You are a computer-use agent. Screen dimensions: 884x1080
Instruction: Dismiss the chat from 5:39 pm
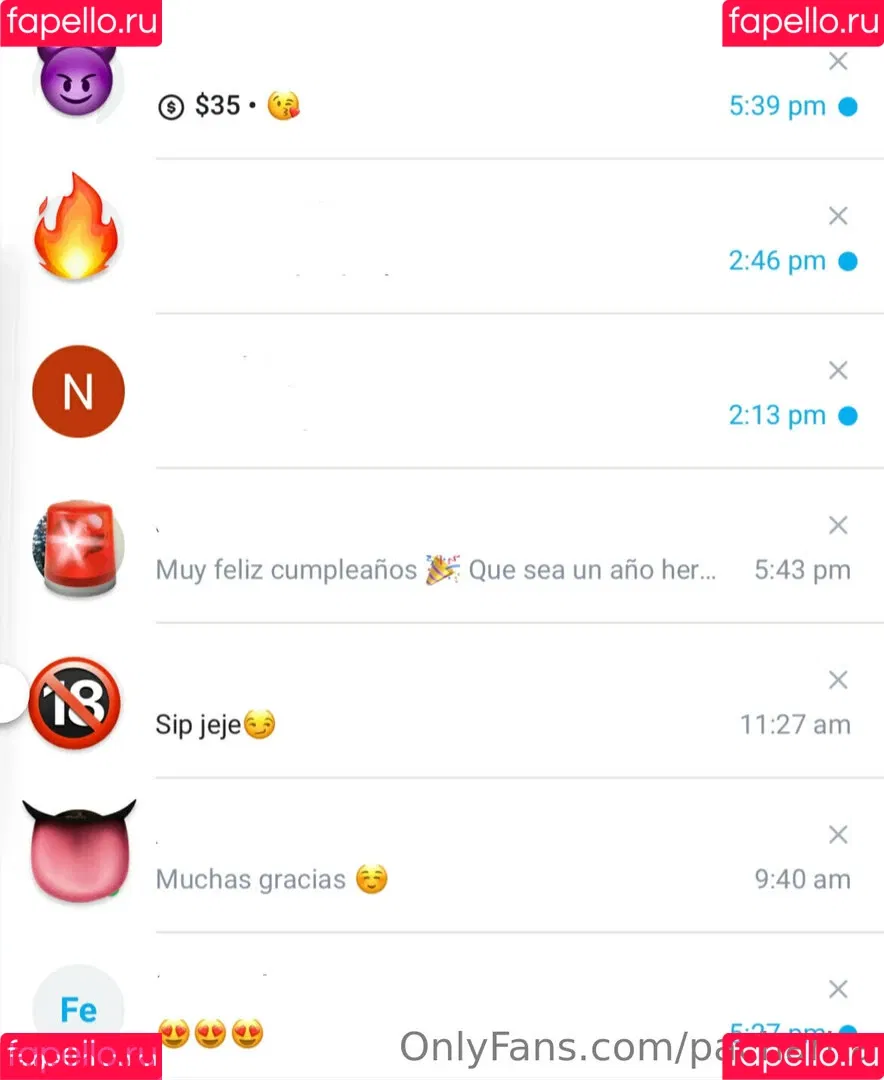click(x=838, y=62)
